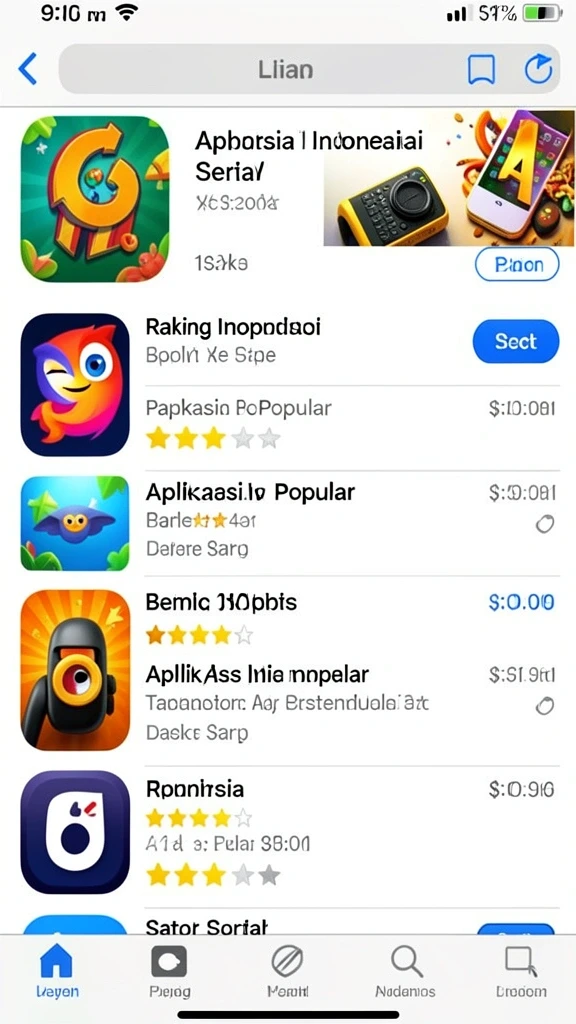Viewport: 576px width, 1024px height.
Task: Open the Rponhsia app row
Action: click(x=290, y=832)
